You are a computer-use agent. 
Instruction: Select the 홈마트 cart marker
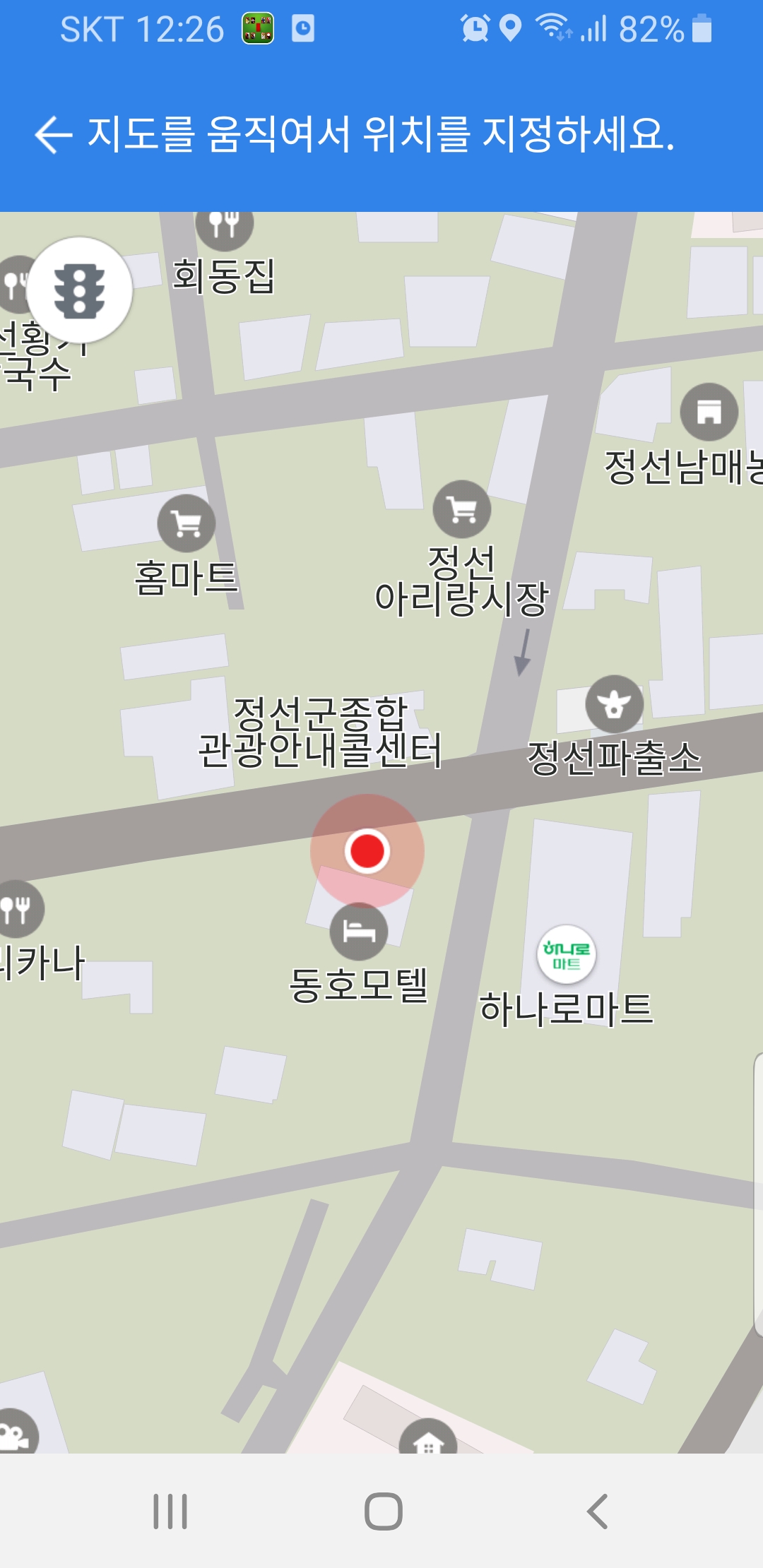(187, 523)
